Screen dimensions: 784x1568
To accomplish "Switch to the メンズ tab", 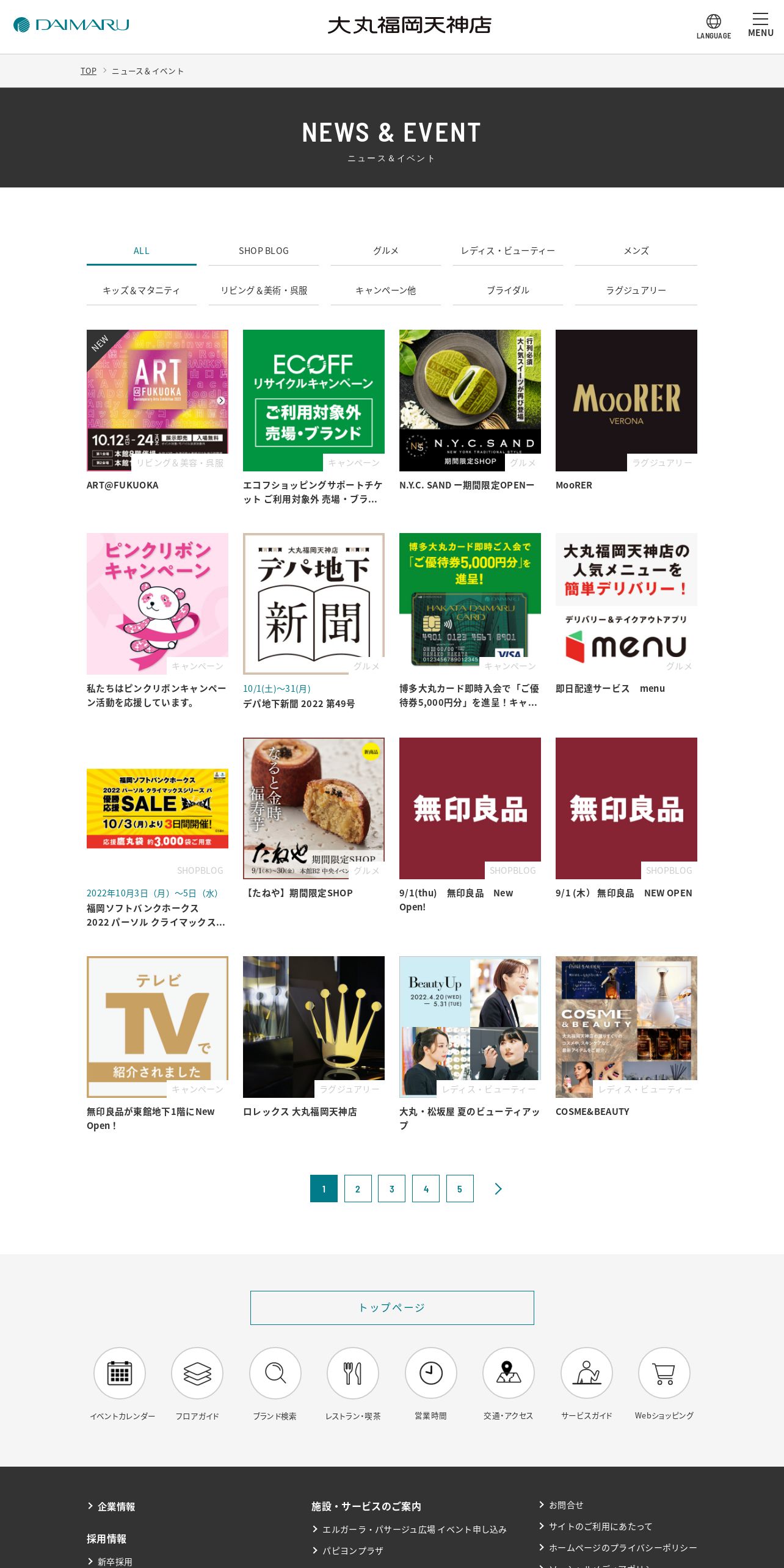I will point(636,251).
